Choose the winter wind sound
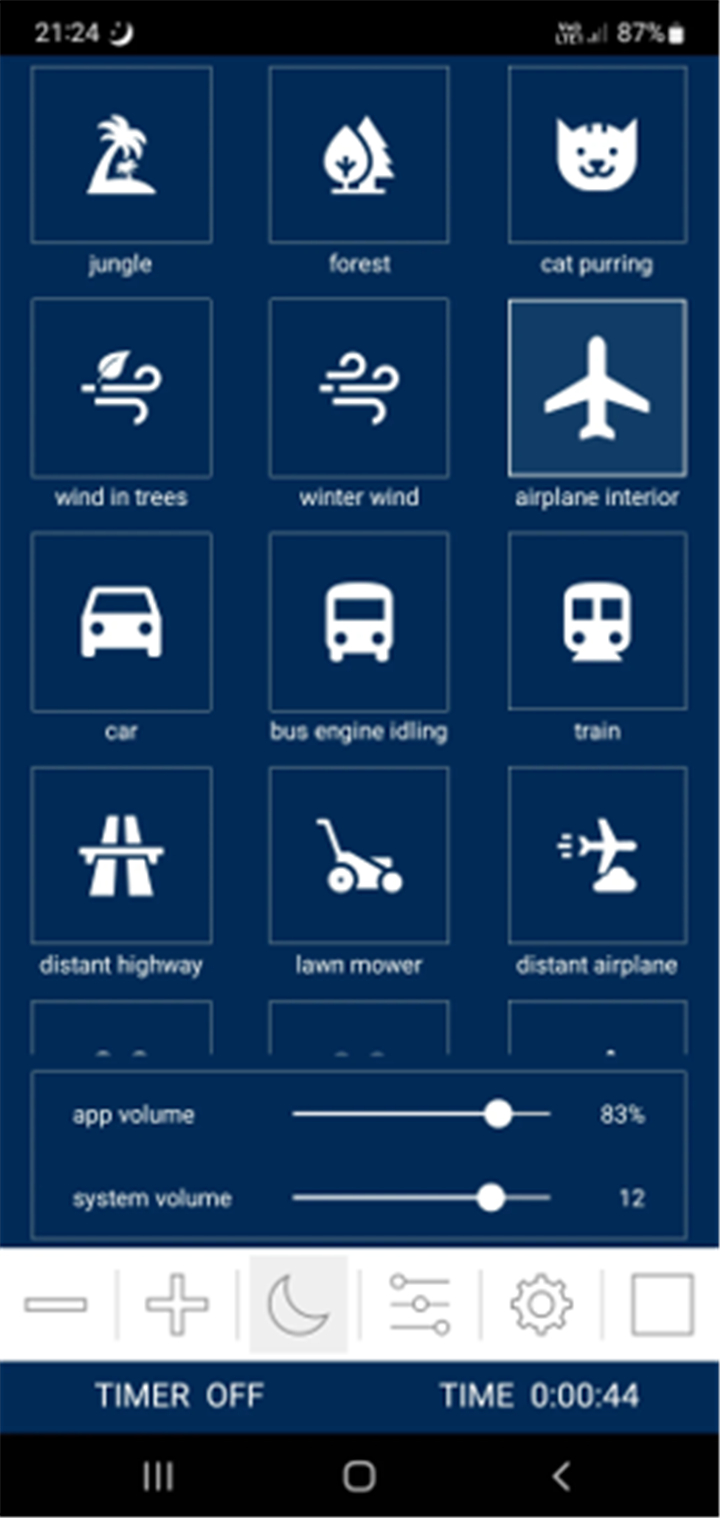Image resolution: width=720 pixels, height=1518 pixels. tap(359, 388)
